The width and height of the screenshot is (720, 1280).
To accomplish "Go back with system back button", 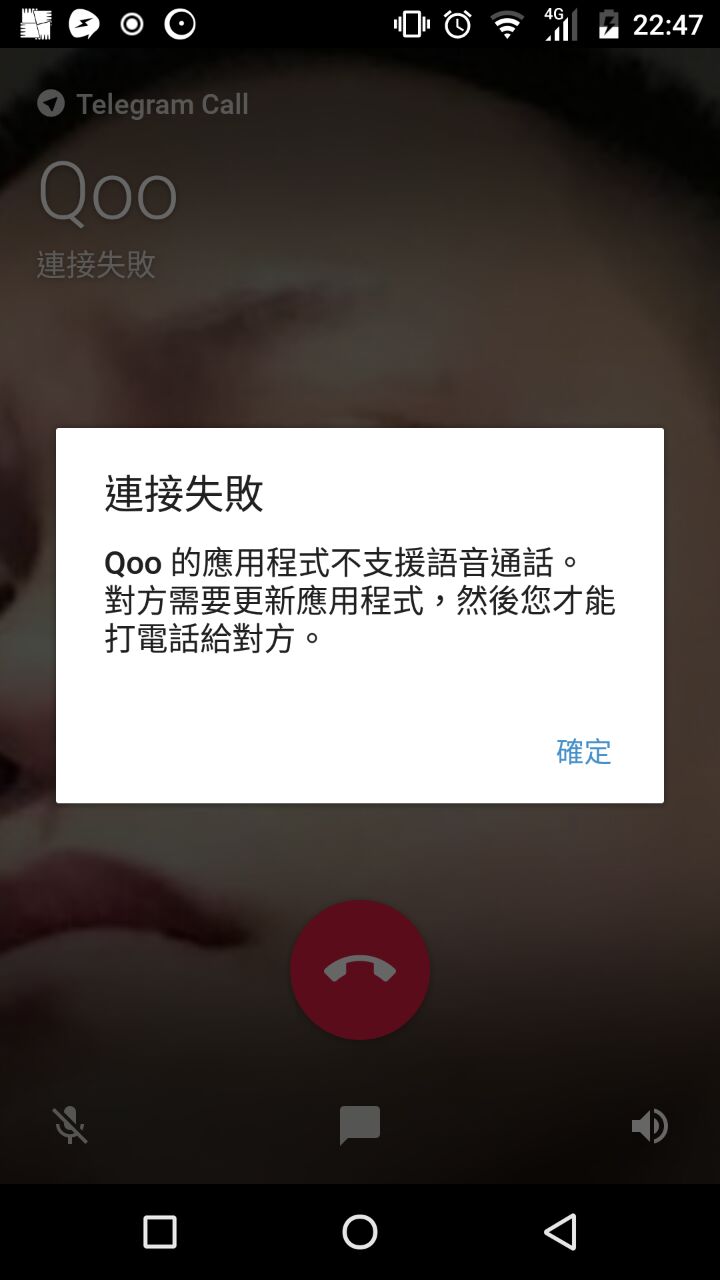I will [x=560, y=1232].
